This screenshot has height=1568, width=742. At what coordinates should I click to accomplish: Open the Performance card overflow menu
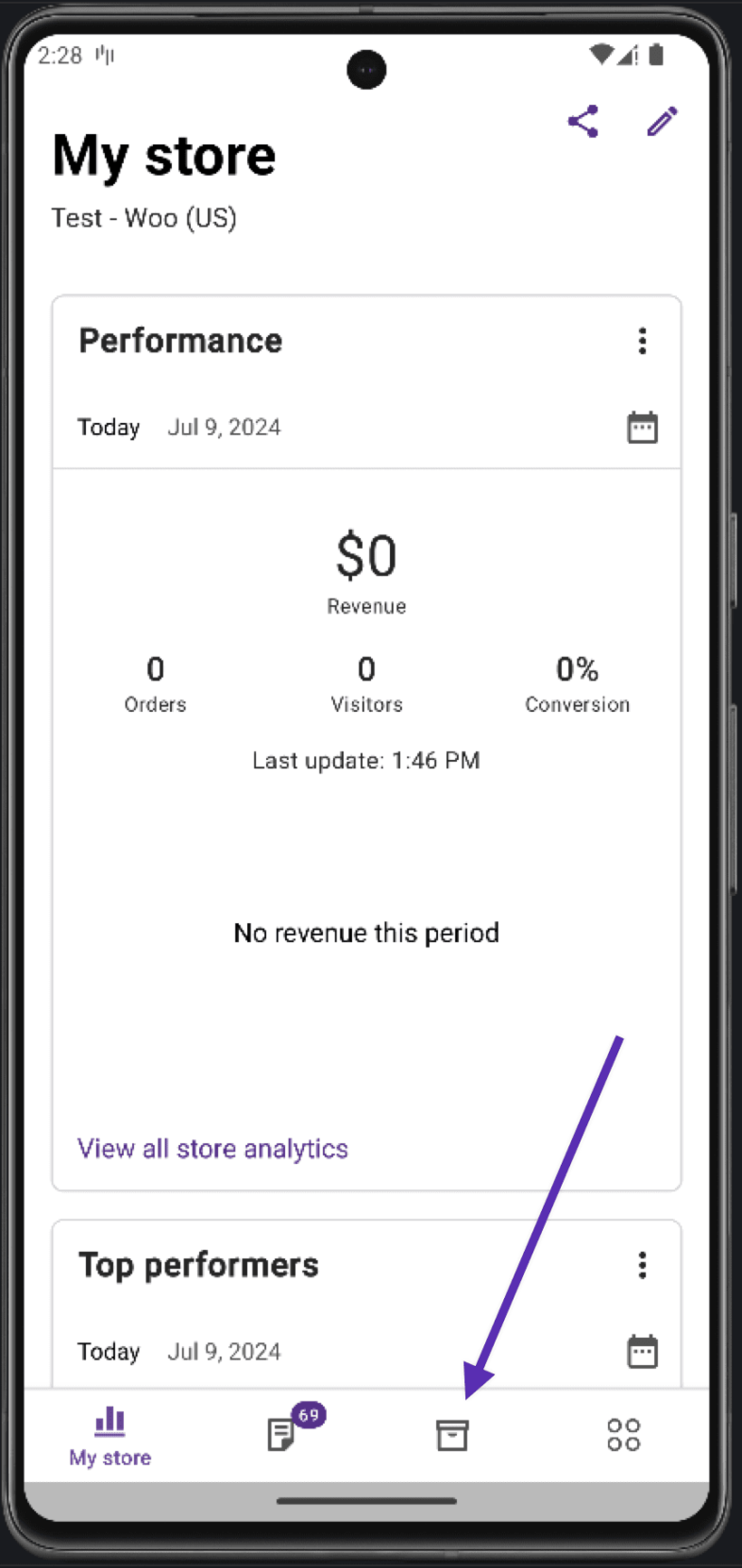click(642, 341)
